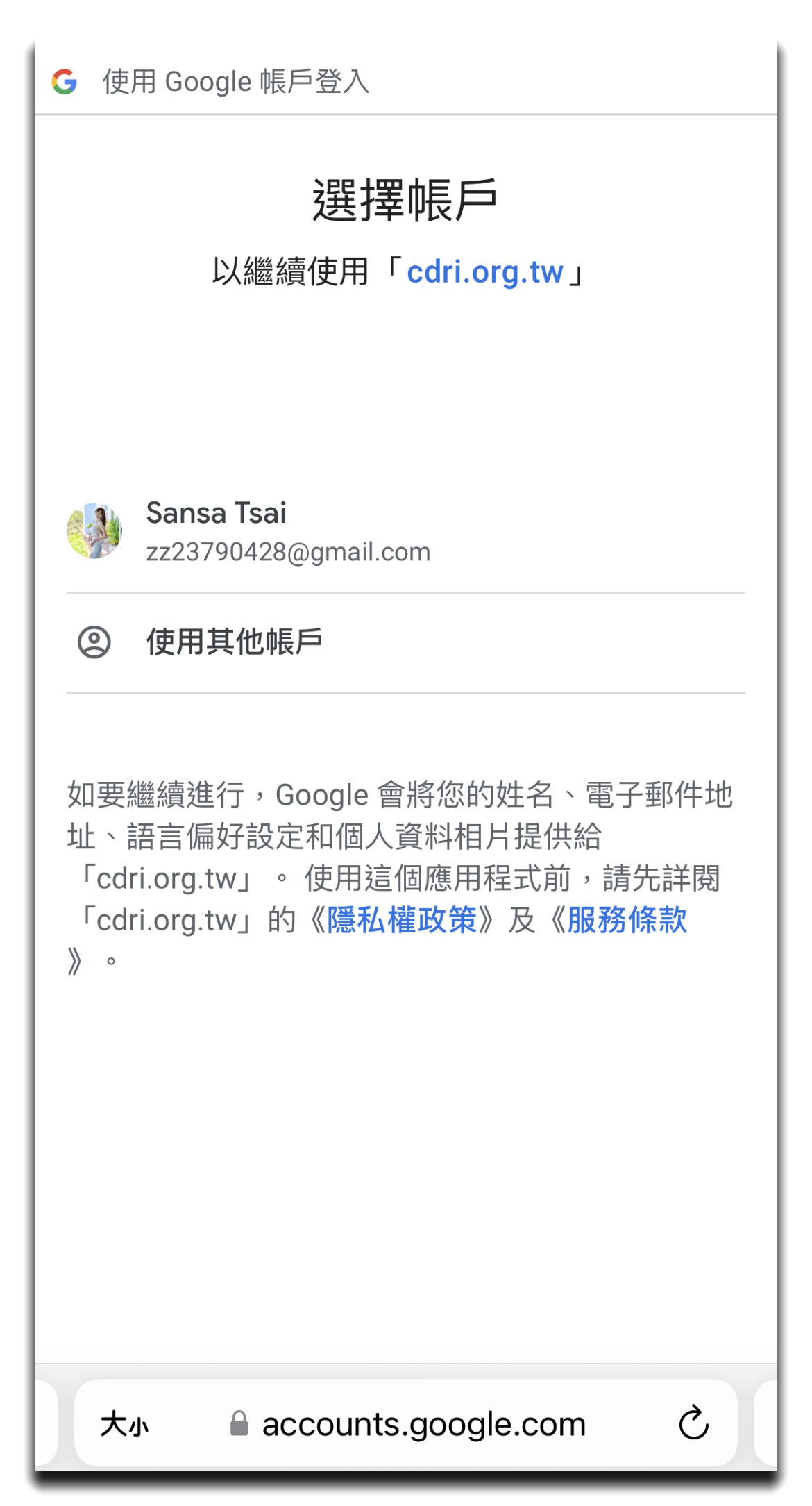Reload the page with the refresh icon

coord(693,1423)
